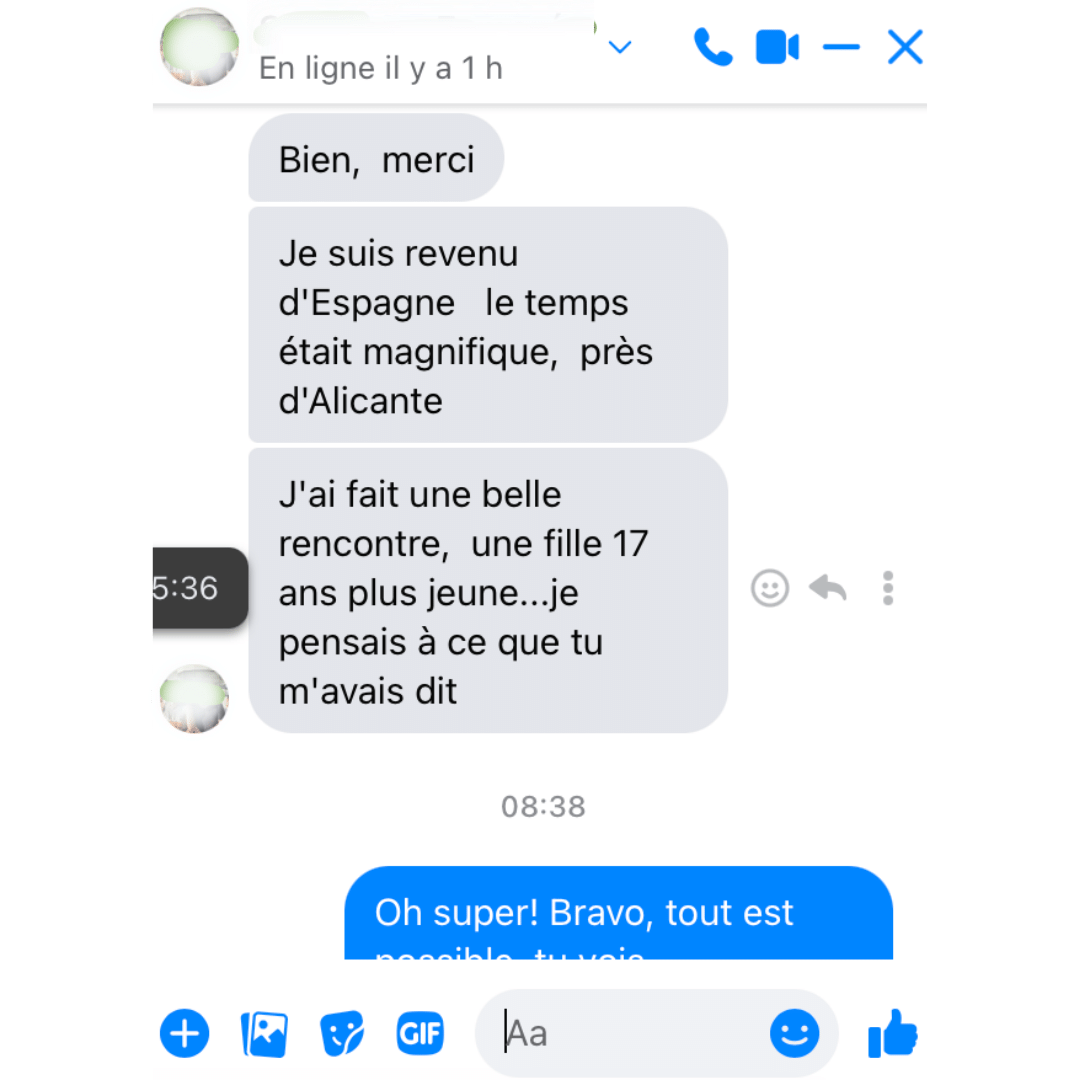This screenshot has height=1080, width=1080.
Task: Expand the conversation options chevron
Action: (620, 47)
